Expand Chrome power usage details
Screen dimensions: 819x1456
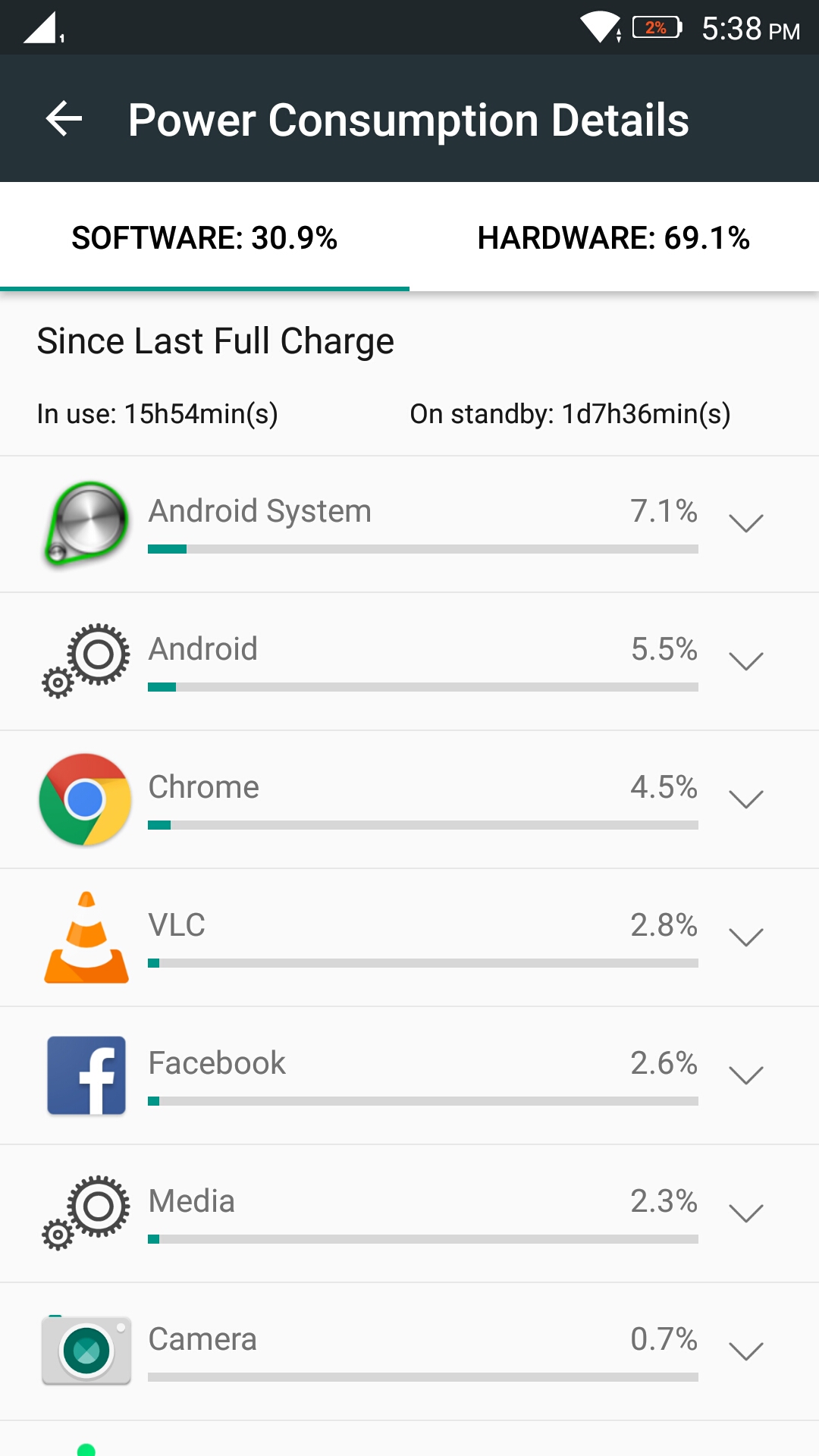[x=745, y=799]
